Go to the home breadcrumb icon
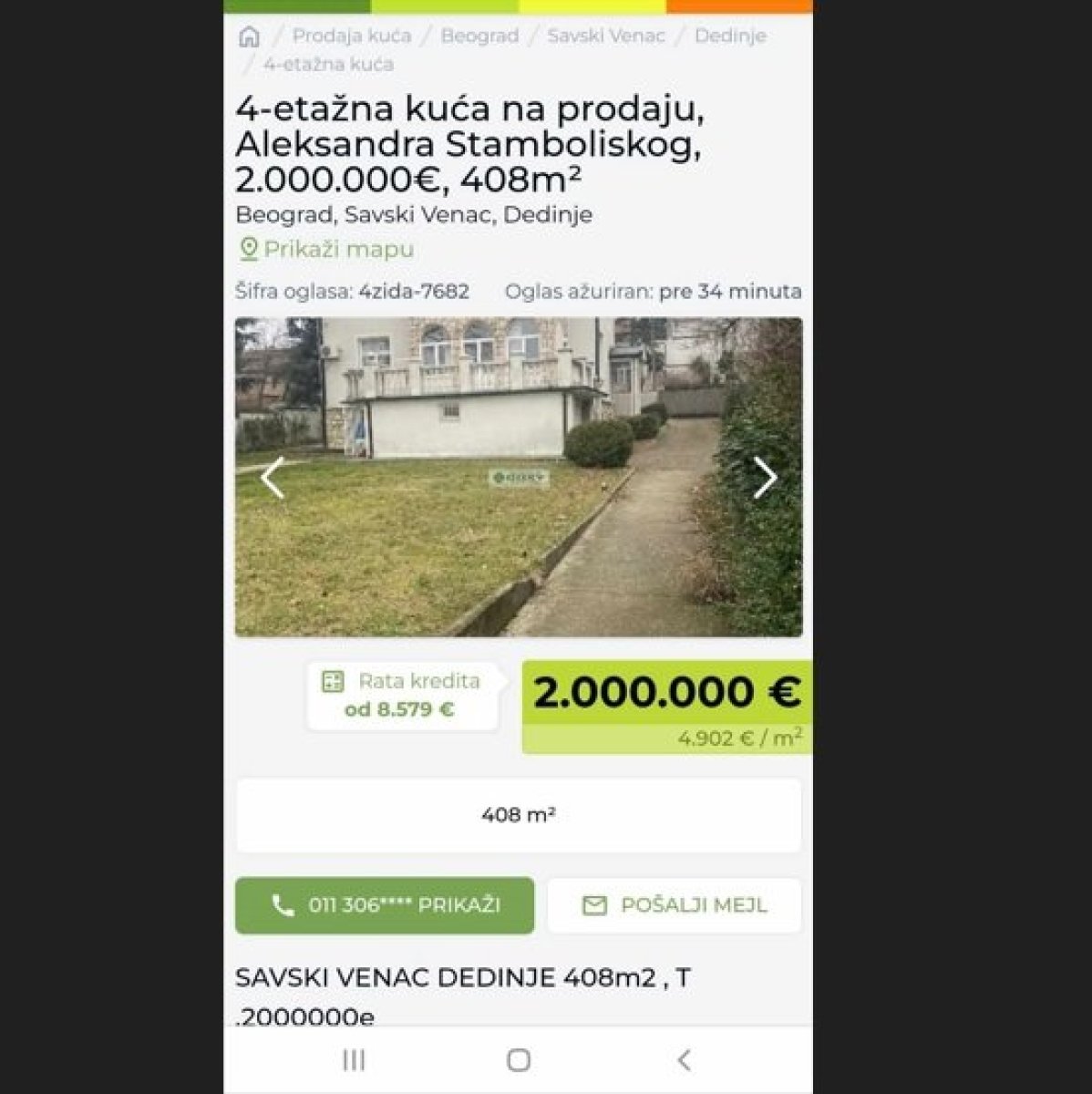The width and height of the screenshot is (1092, 1094). tap(249, 36)
